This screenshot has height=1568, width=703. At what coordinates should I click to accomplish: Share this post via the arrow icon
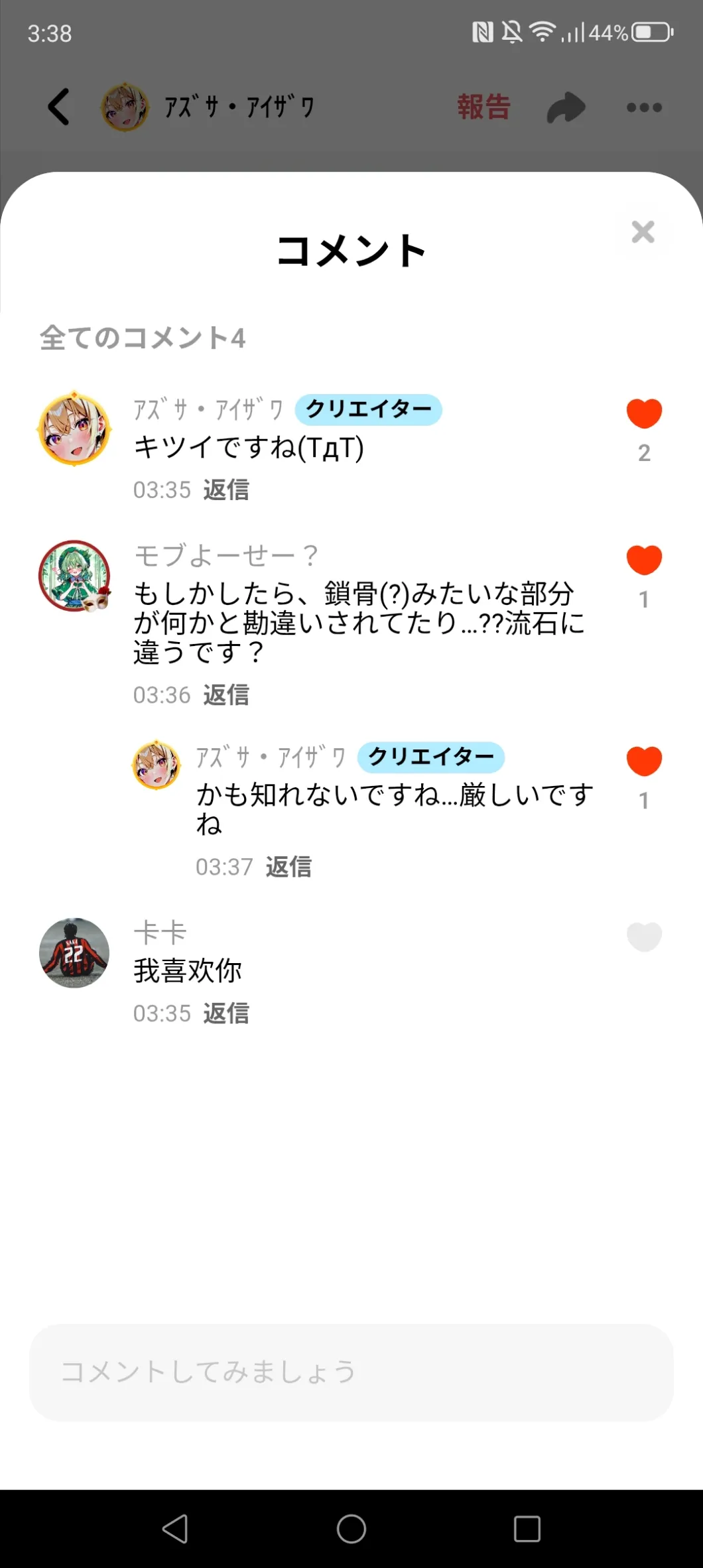point(566,107)
